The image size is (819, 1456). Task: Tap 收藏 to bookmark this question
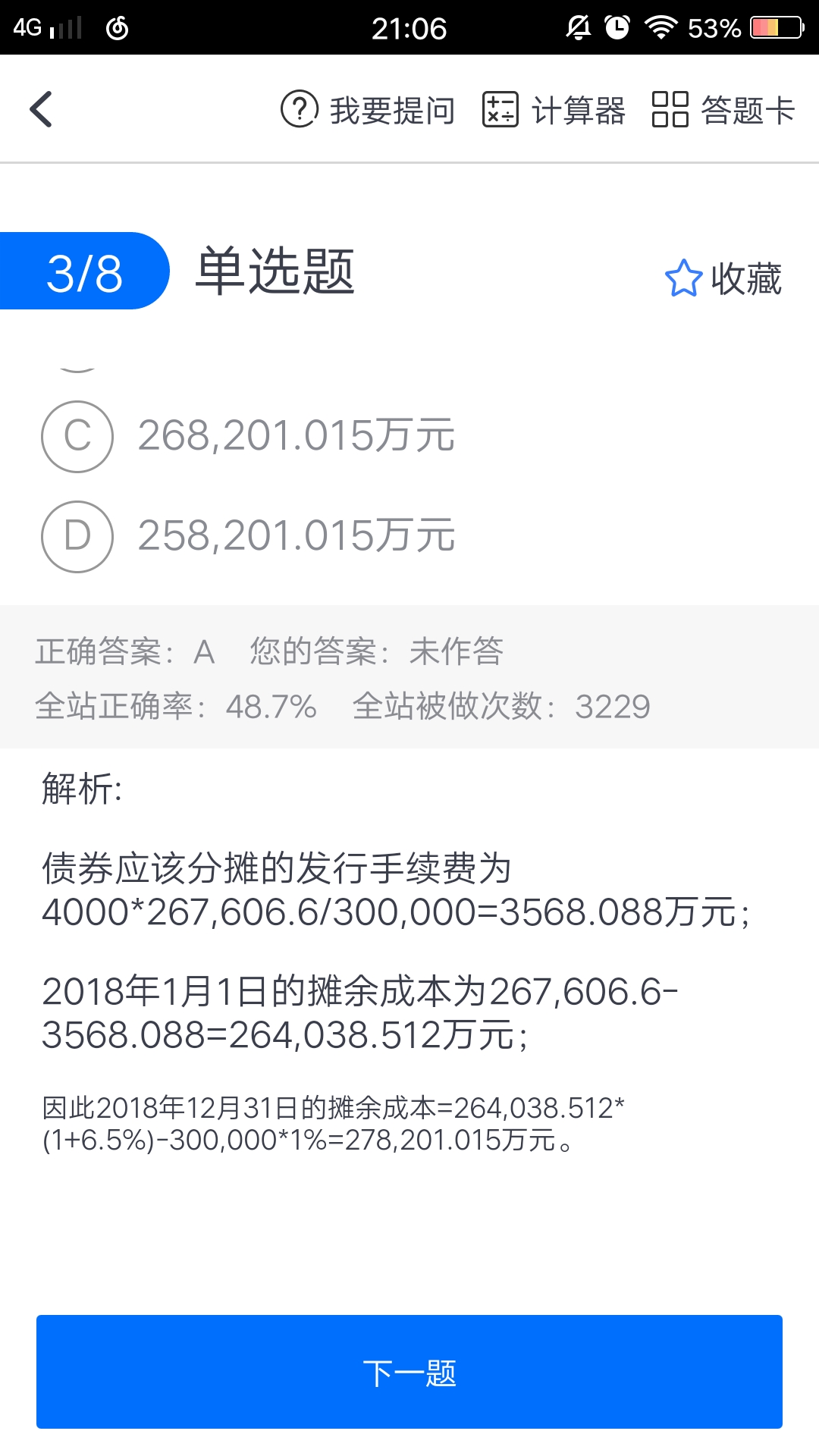pos(723,278)
